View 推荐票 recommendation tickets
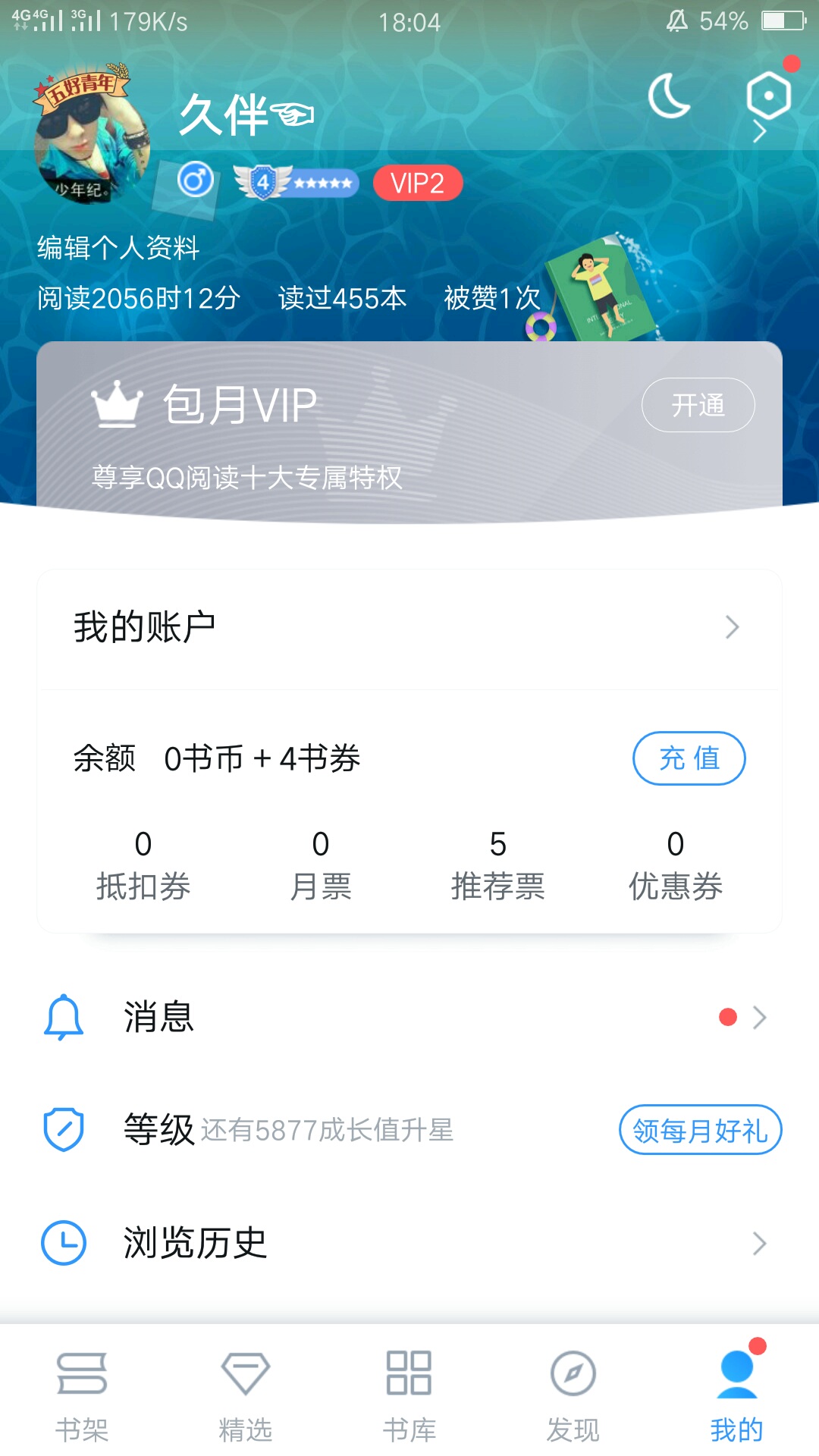Viewport: 819px width, 1456px height. pos(497,866)
